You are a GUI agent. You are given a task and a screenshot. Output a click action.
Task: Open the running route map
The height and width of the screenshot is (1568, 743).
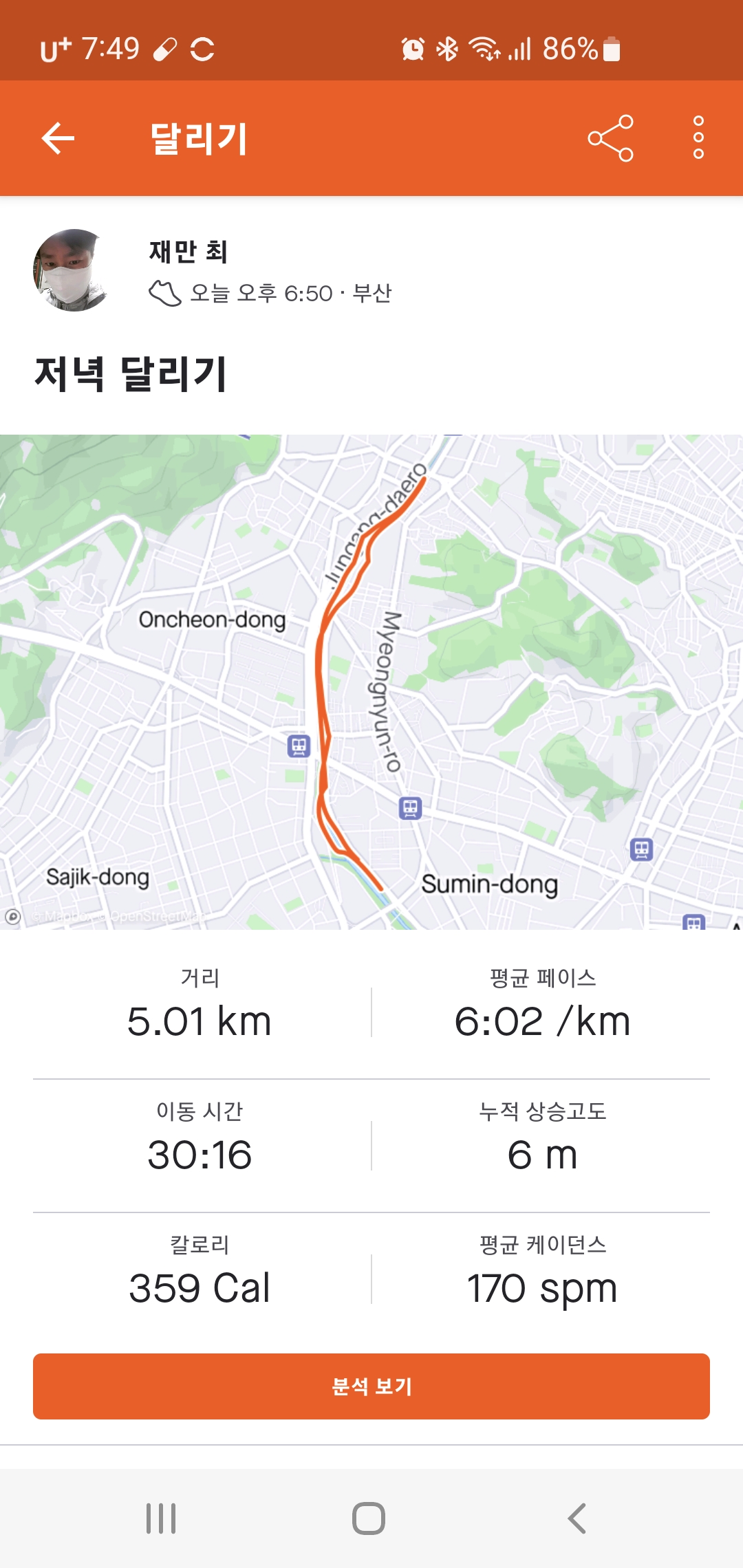(371, 681)
